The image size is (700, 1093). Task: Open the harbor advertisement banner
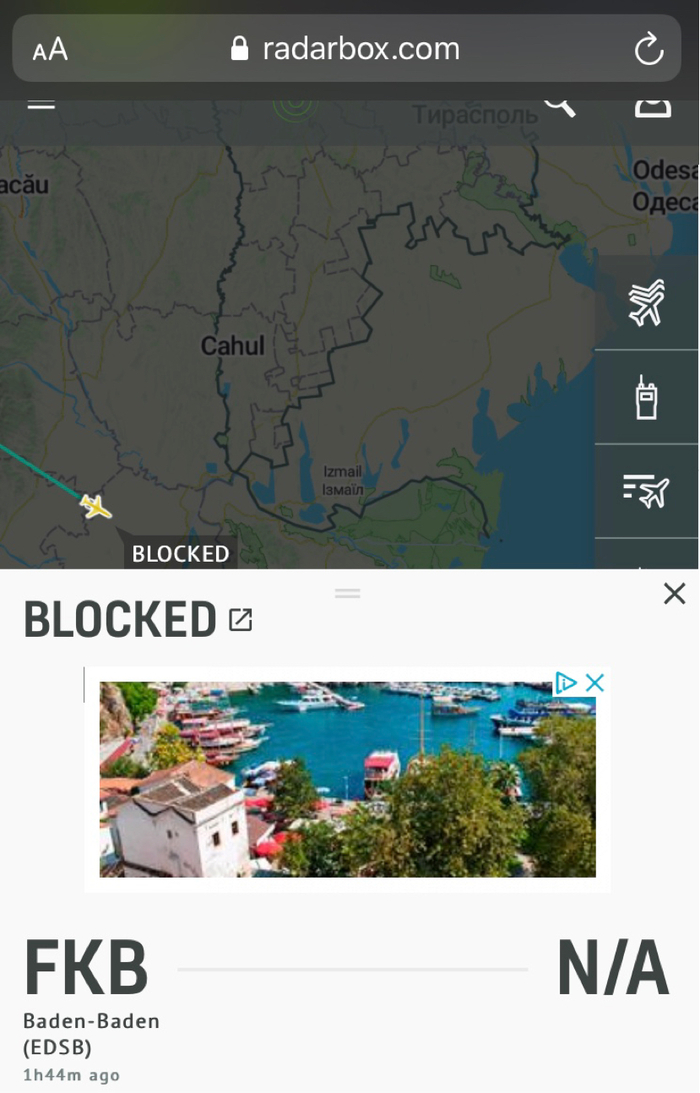point(347,780)
